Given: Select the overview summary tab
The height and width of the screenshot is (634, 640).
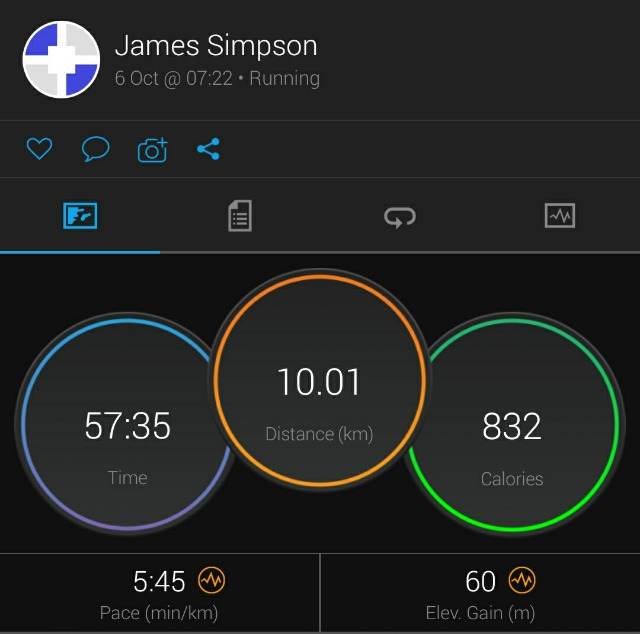Looking at the screenshot, I should point(80,216).
